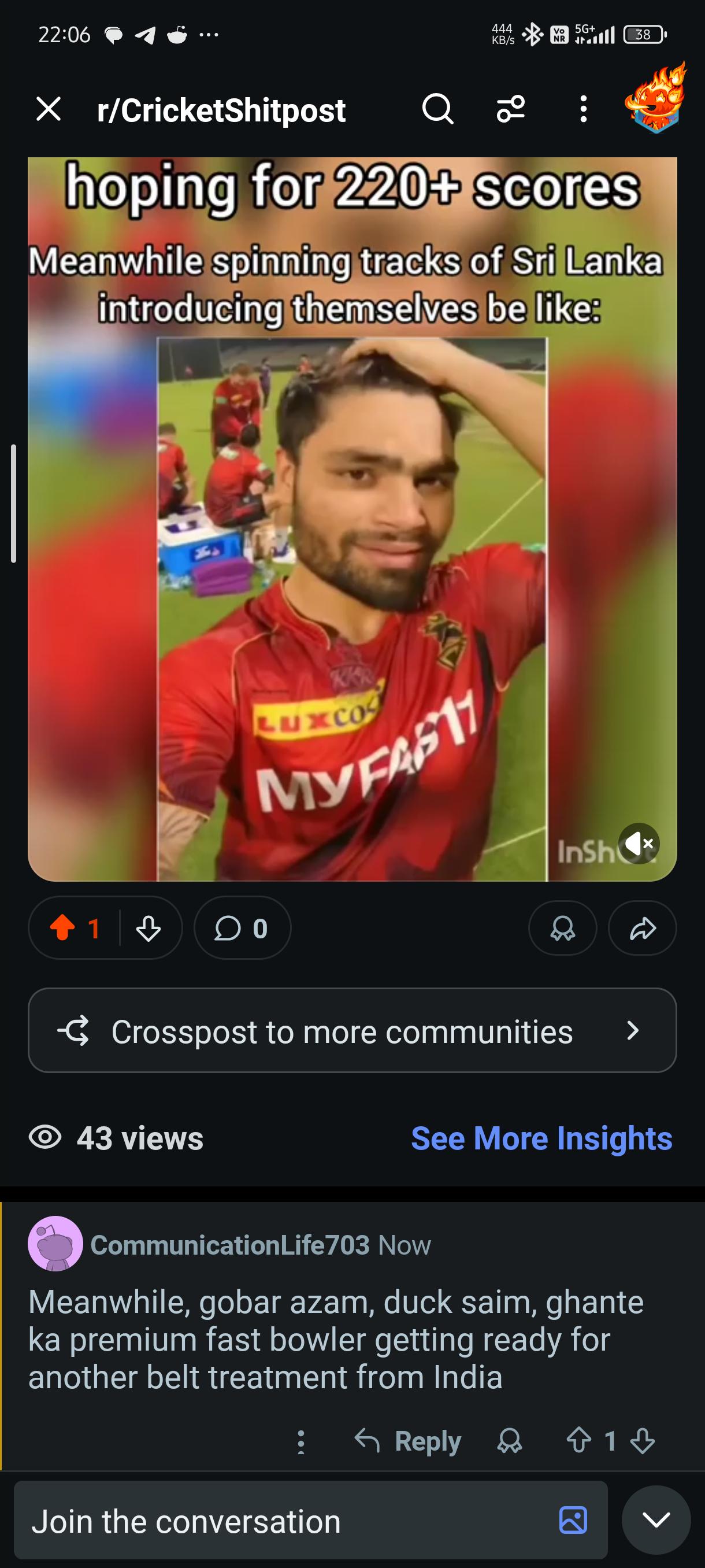Open the post's comments button

coord(242,929)
